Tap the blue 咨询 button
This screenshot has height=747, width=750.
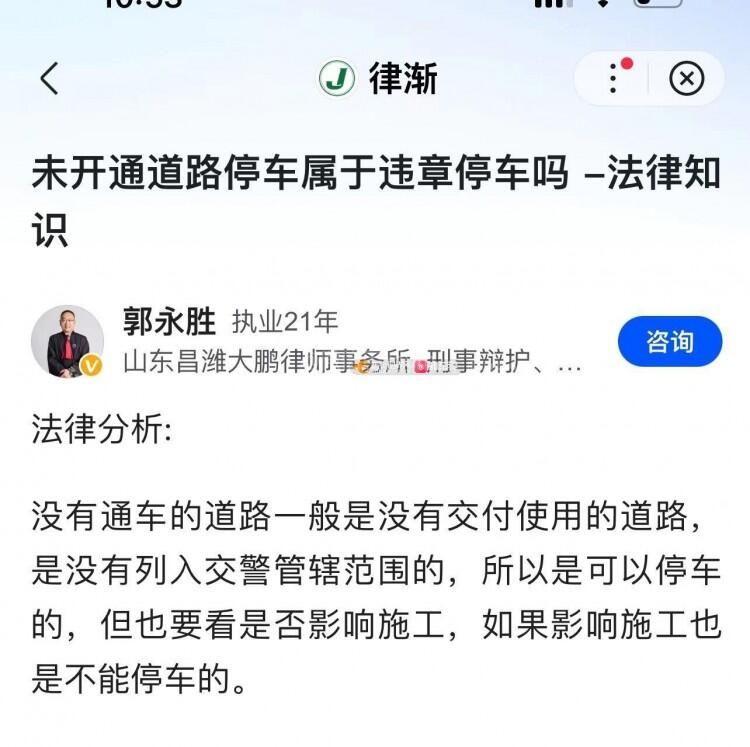(669, 342)
